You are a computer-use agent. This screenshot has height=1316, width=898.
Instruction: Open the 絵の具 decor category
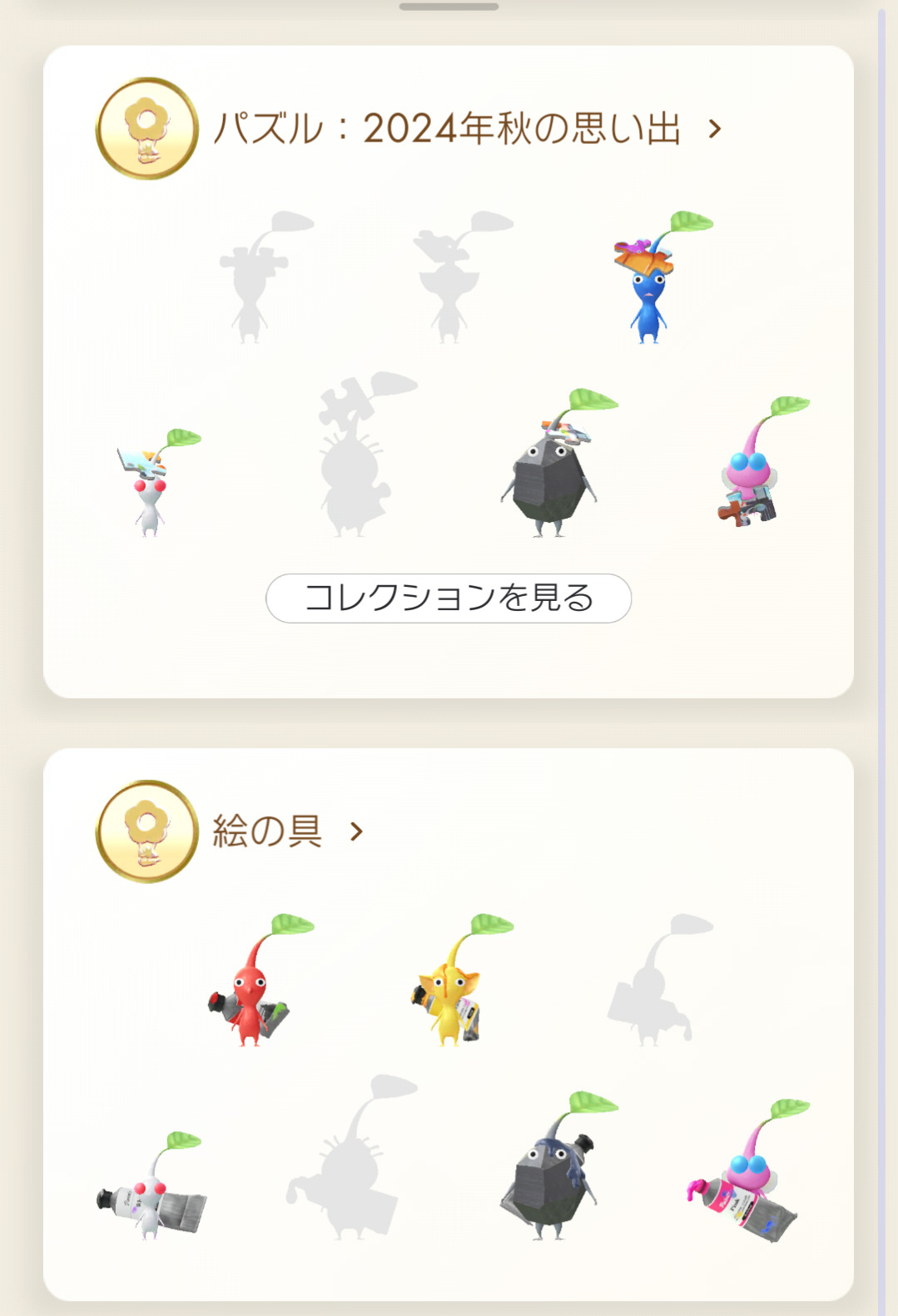pos(287,832)
